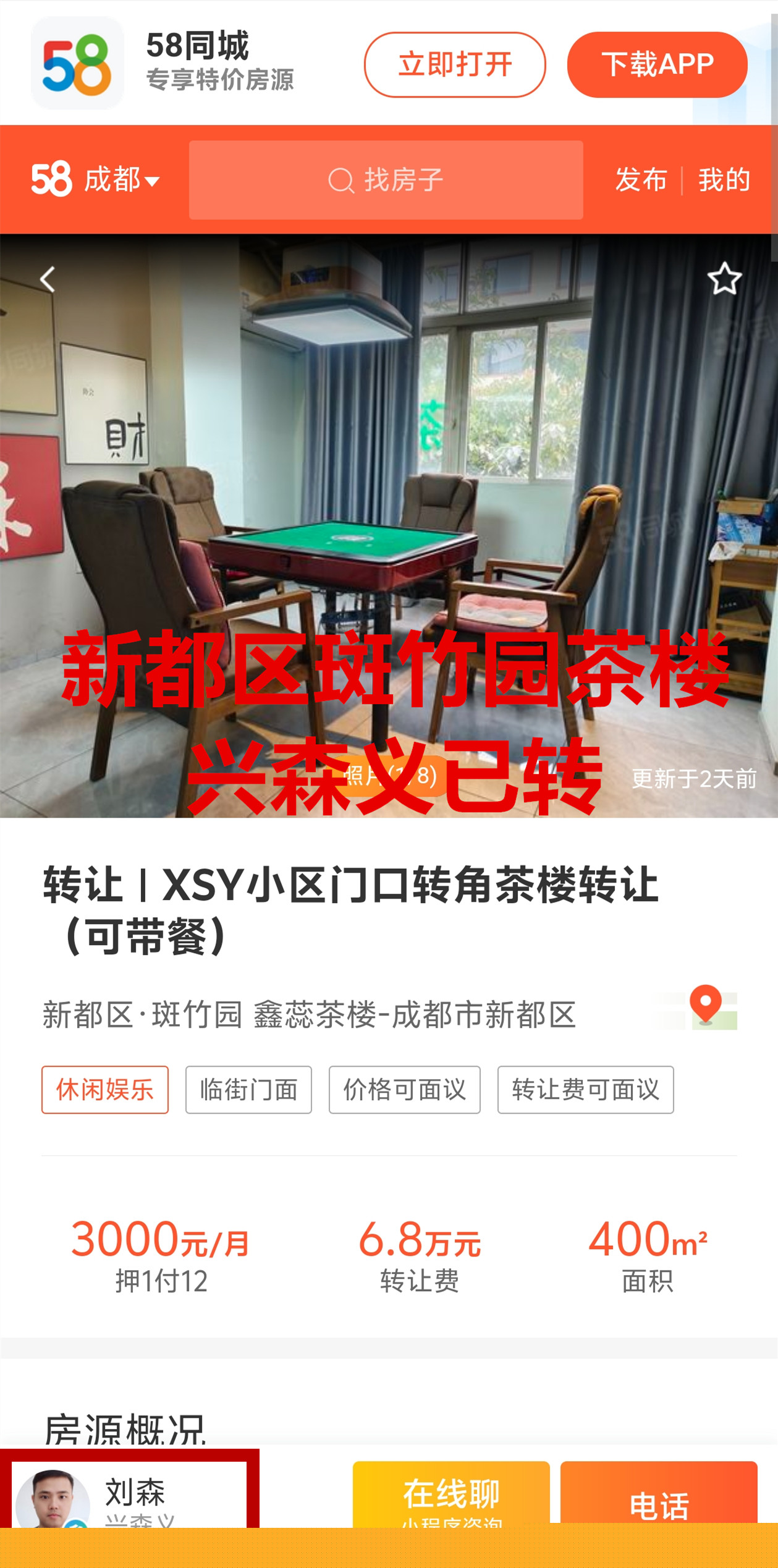Open the map location pin
Image resolution: width=778 pixels, height=1568 pixels.
point(706,1006)
